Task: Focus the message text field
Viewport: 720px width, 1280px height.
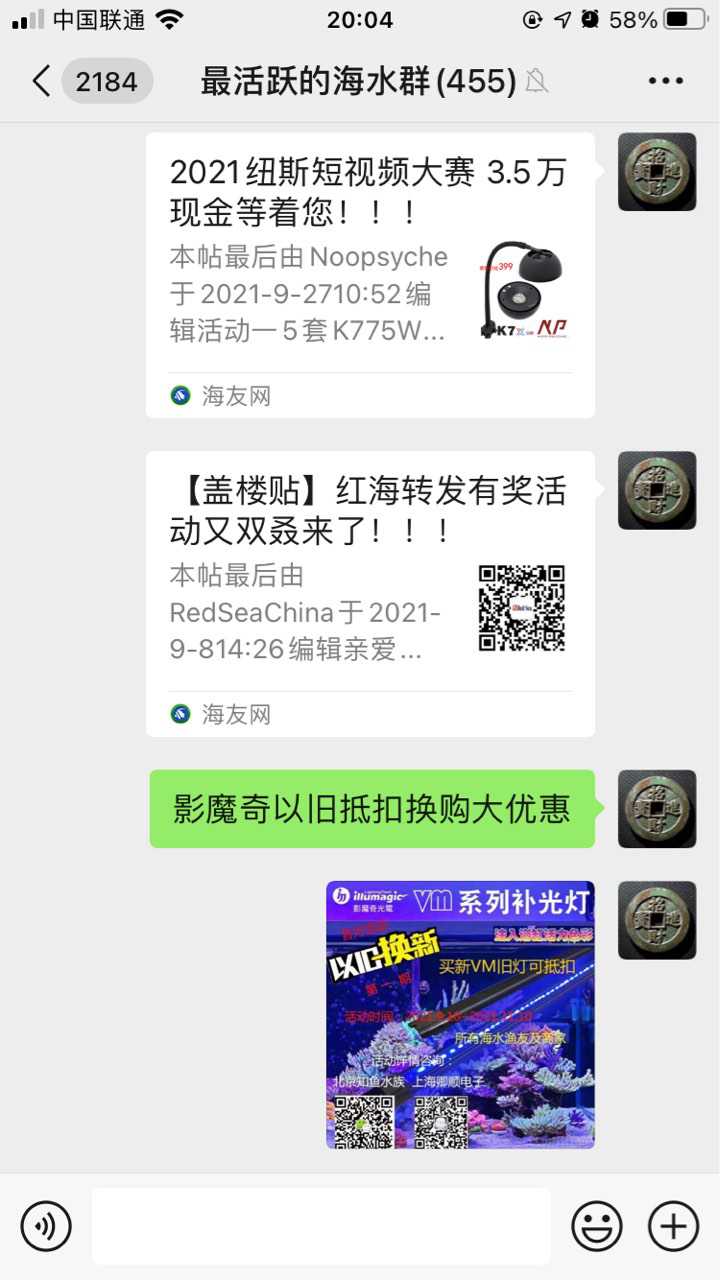Action: pos(320,1225)
